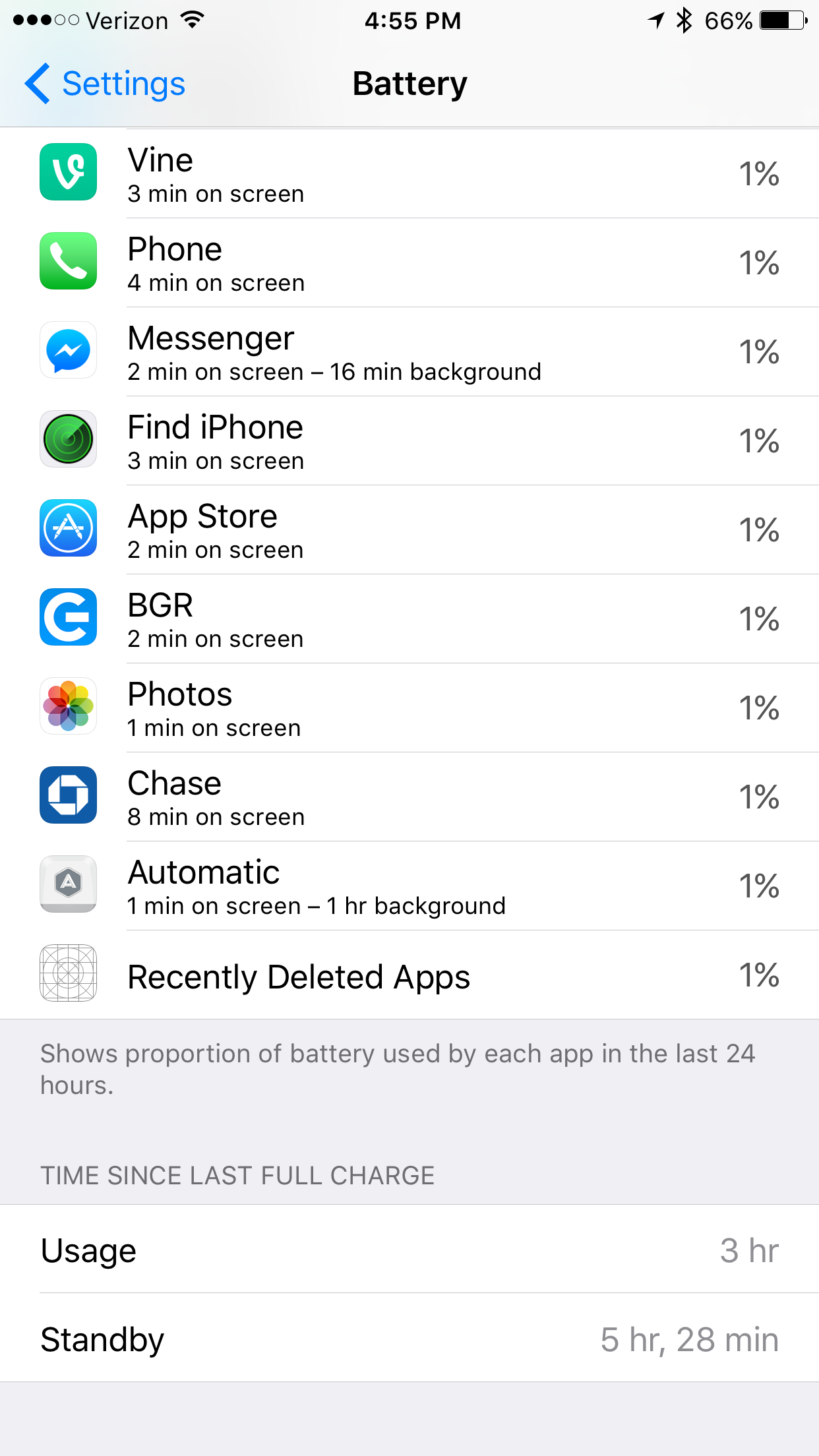Go back to Settings
819x1456 pixels.
click(x=106, y=84)
